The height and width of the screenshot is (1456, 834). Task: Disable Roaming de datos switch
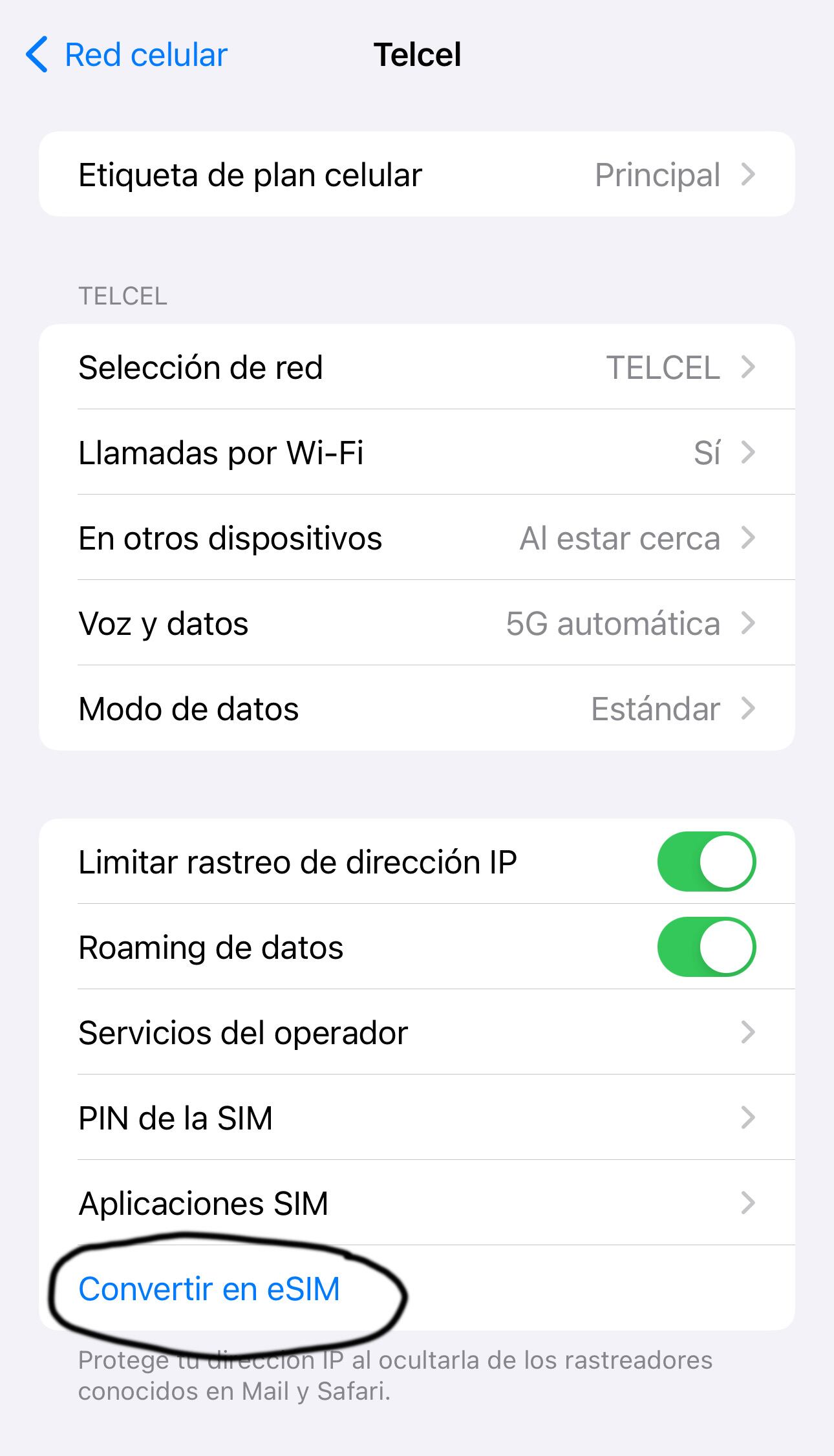pos(706,947)
